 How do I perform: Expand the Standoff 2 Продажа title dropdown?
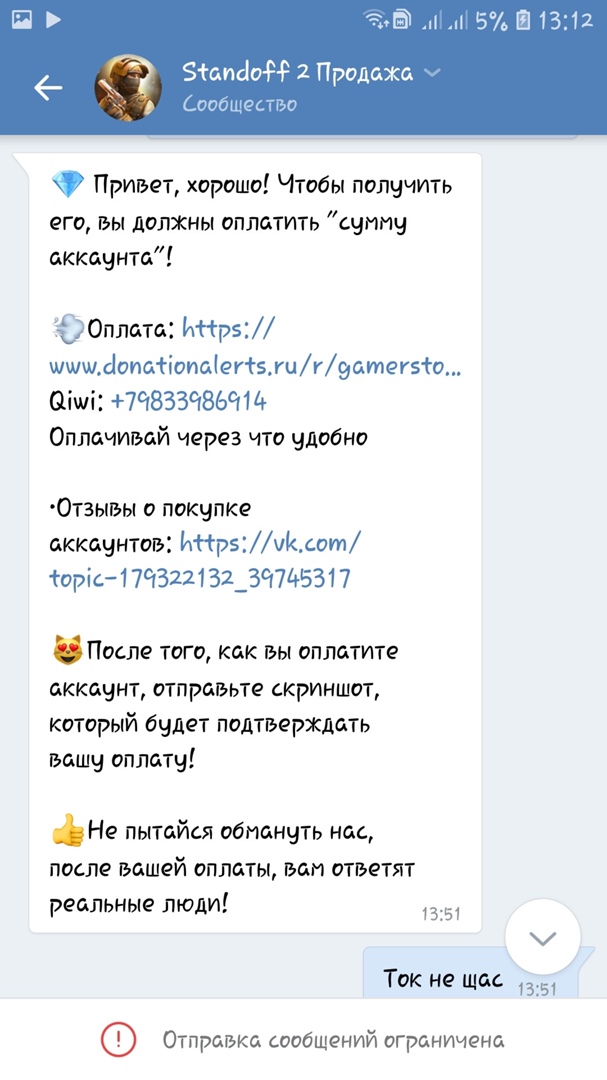(x=432, y=74)
